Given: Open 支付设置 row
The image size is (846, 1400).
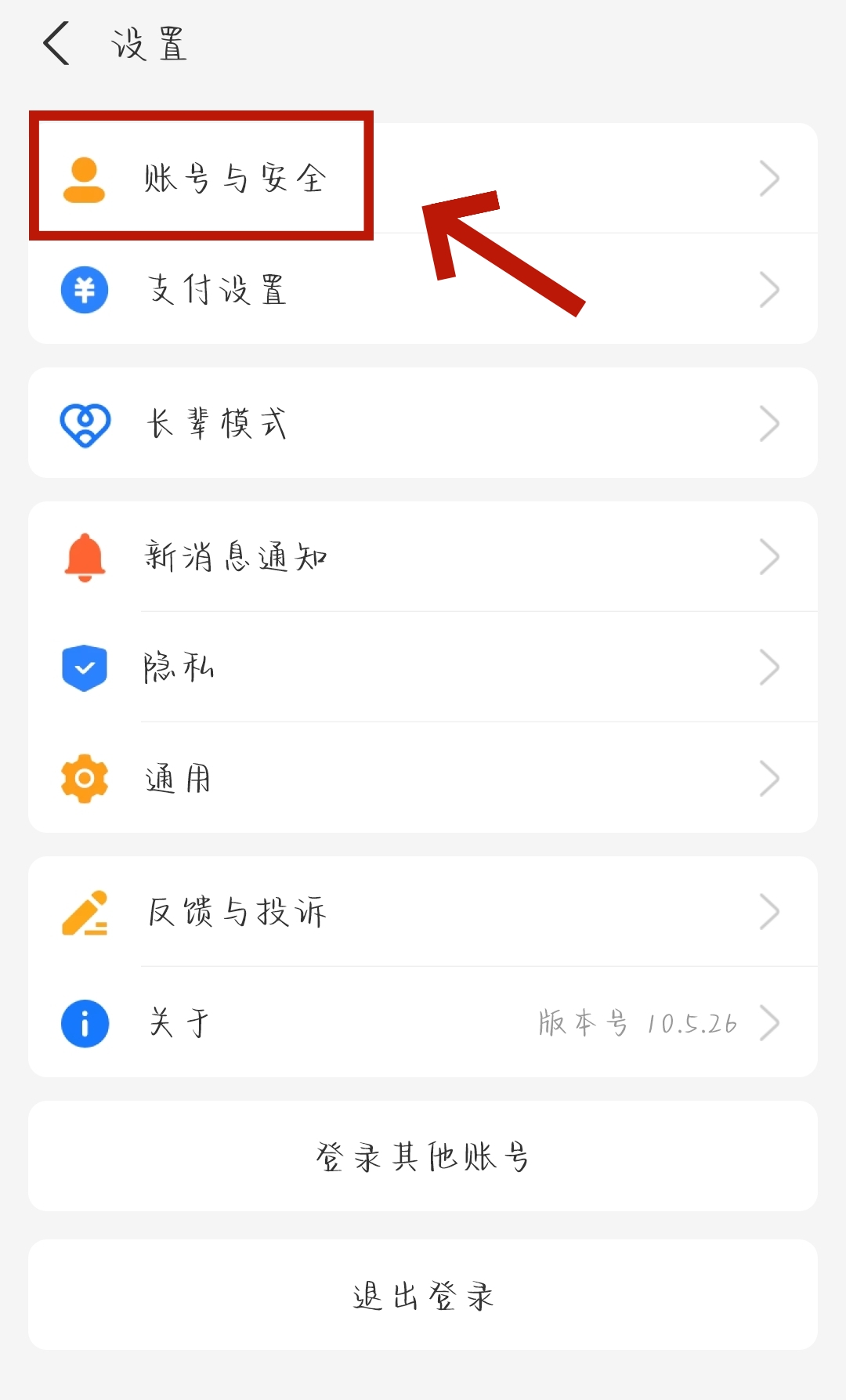Looking at the screenshot, I should (423, 290).
